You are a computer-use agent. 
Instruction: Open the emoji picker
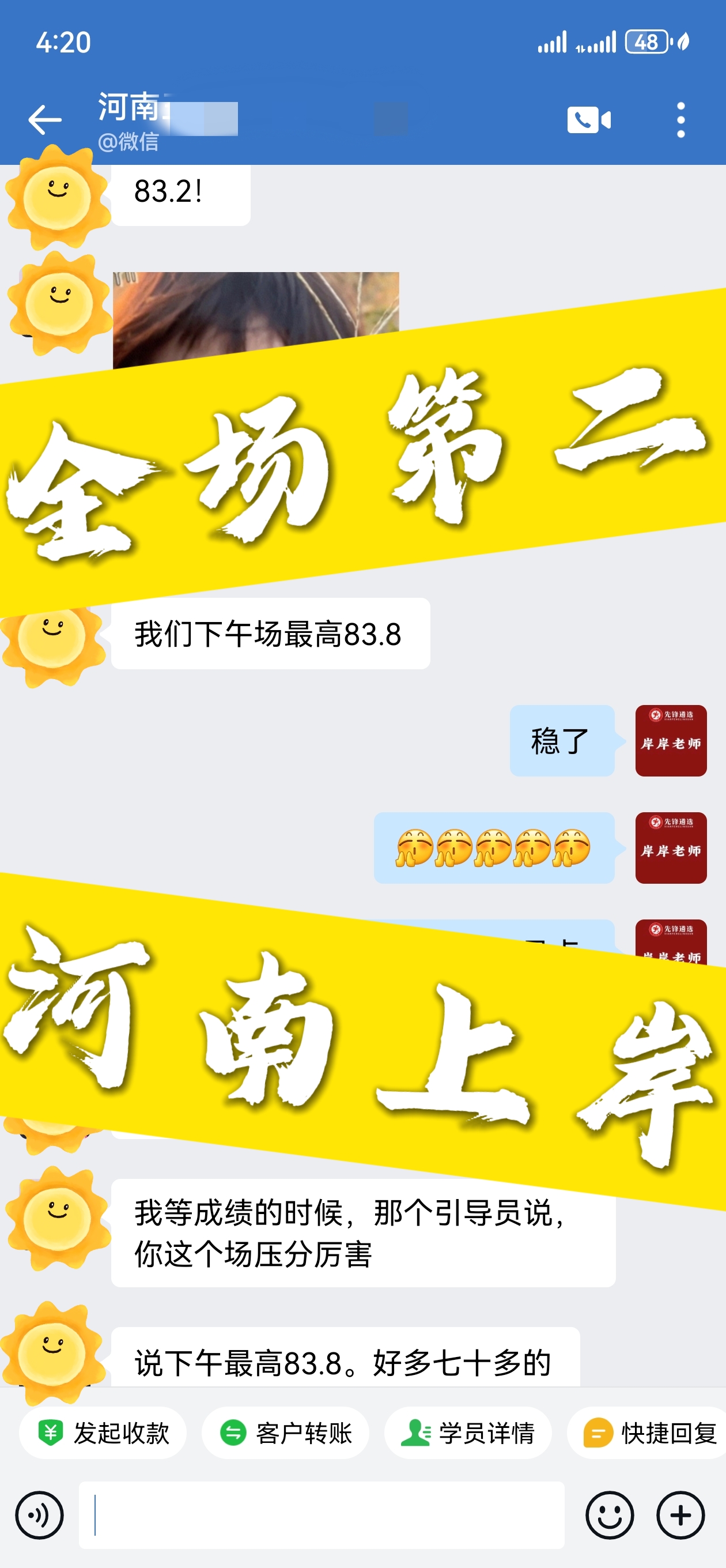click(x=609, y=1515)
